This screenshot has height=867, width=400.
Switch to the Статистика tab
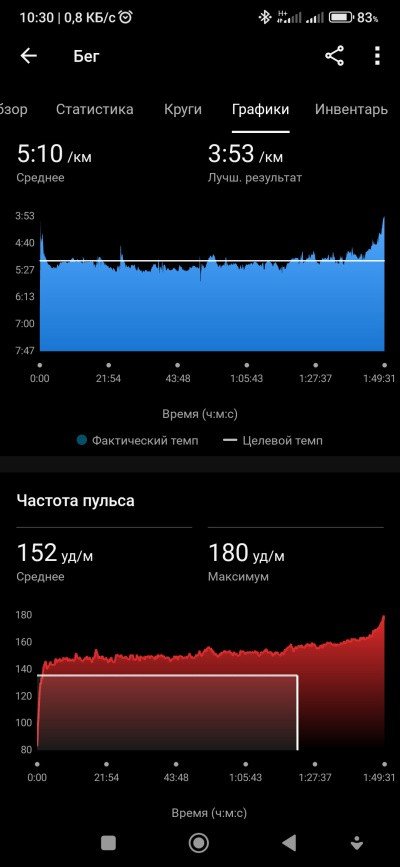click(x=95, y=109)
